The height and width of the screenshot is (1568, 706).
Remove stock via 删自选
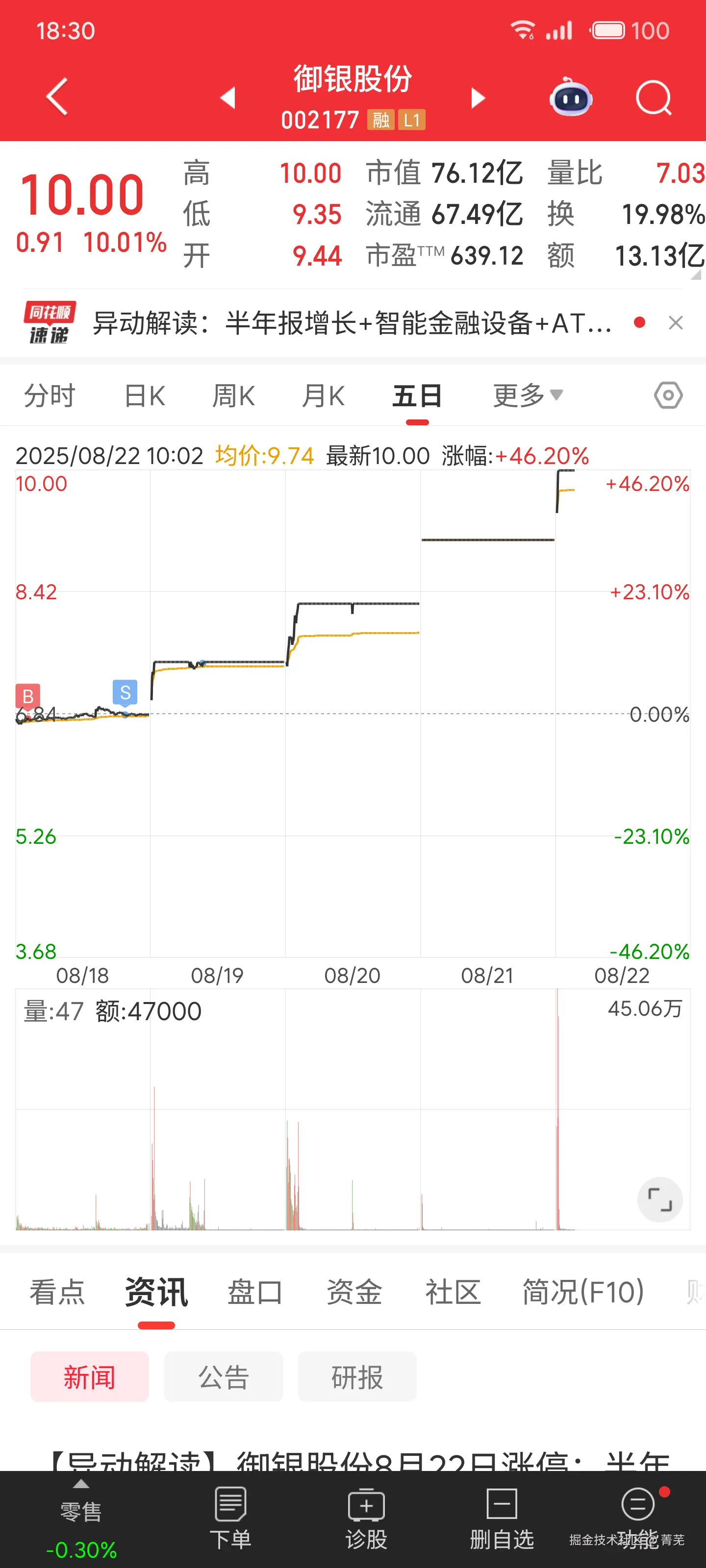point(502,1519)
